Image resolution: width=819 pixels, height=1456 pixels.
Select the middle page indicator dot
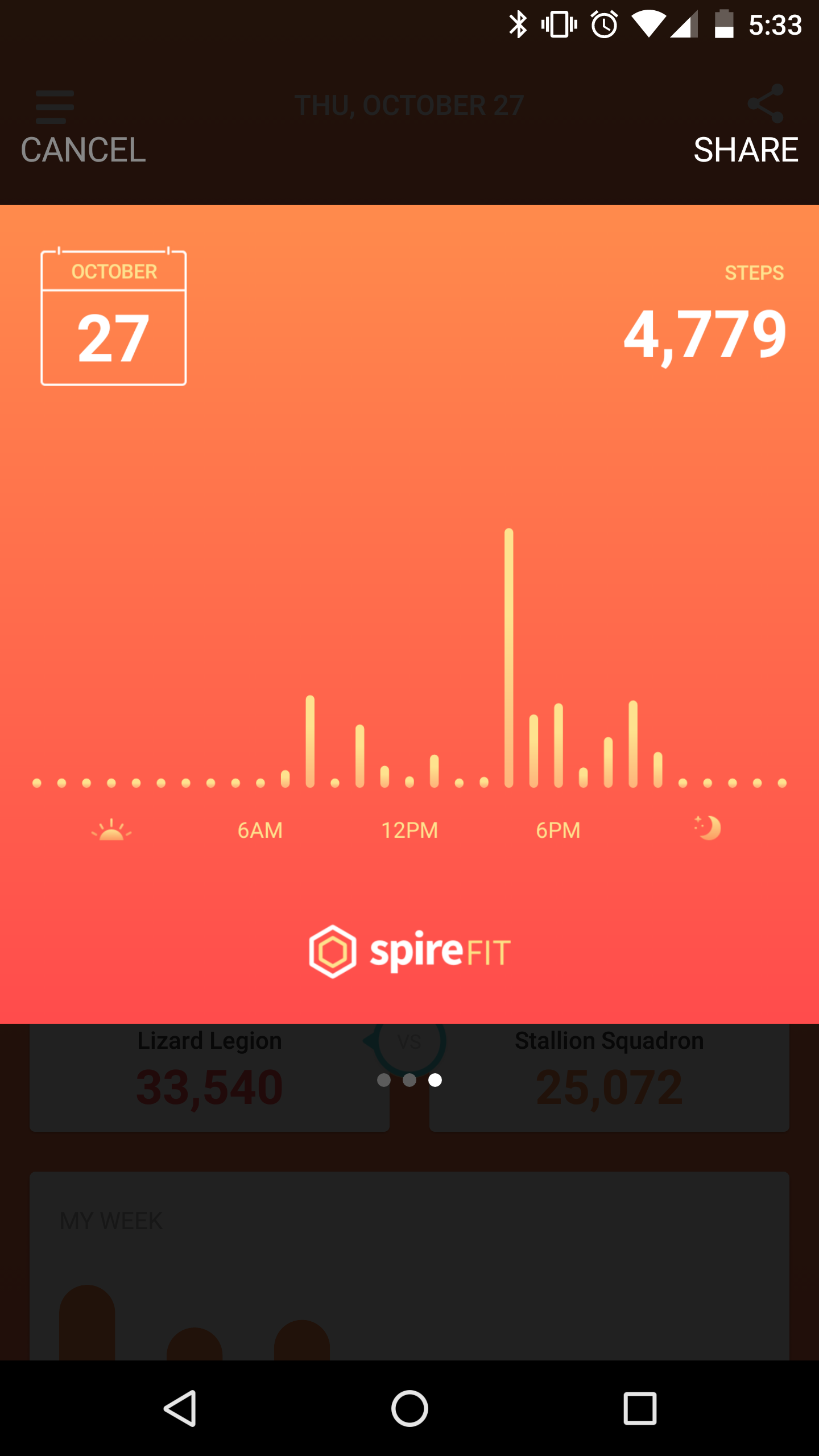click(x=409, y=1081)
